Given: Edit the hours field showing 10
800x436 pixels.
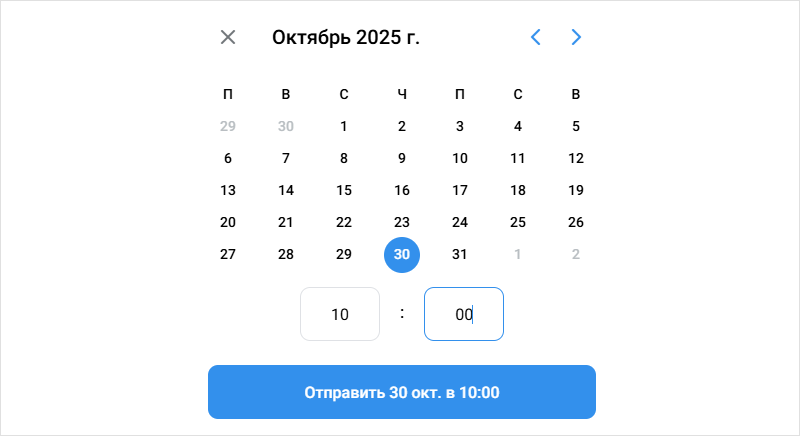Looking at the screenshot, I should [x=340, y=314].
